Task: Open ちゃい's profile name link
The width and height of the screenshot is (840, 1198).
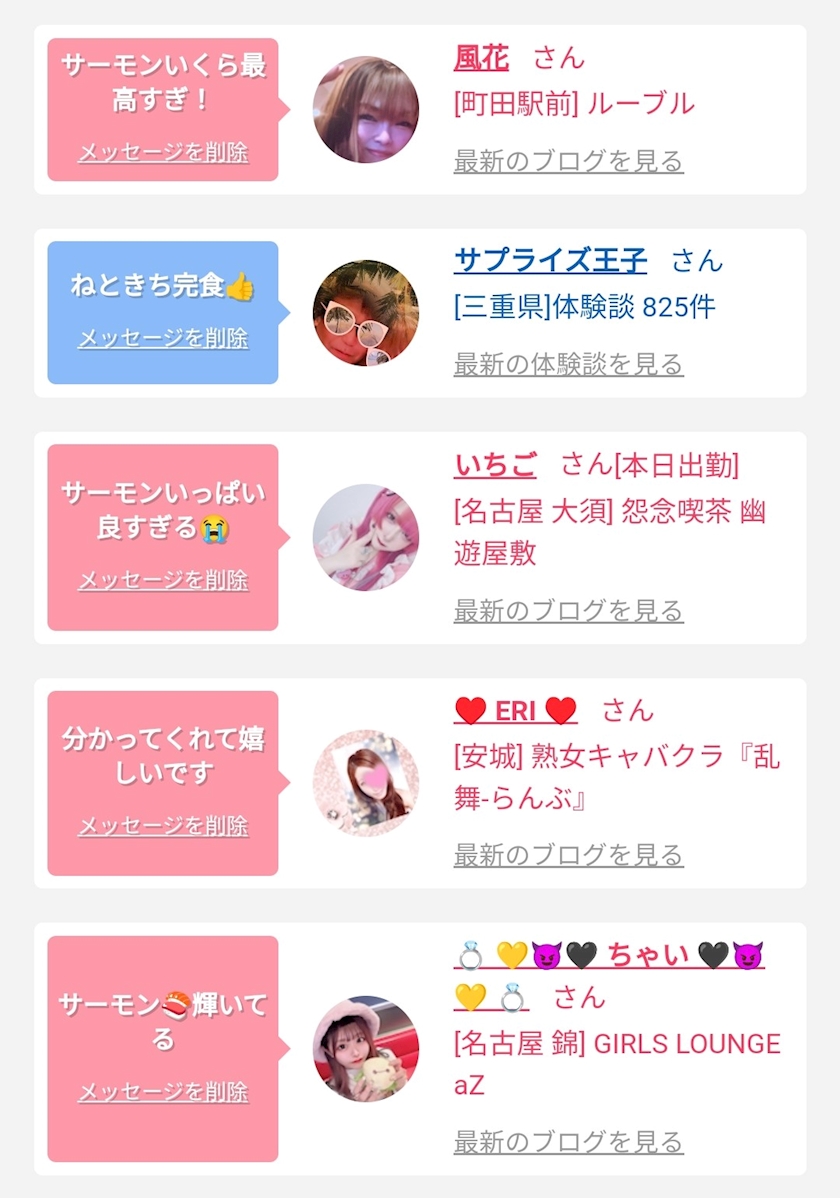Action: tap(648, 955)
